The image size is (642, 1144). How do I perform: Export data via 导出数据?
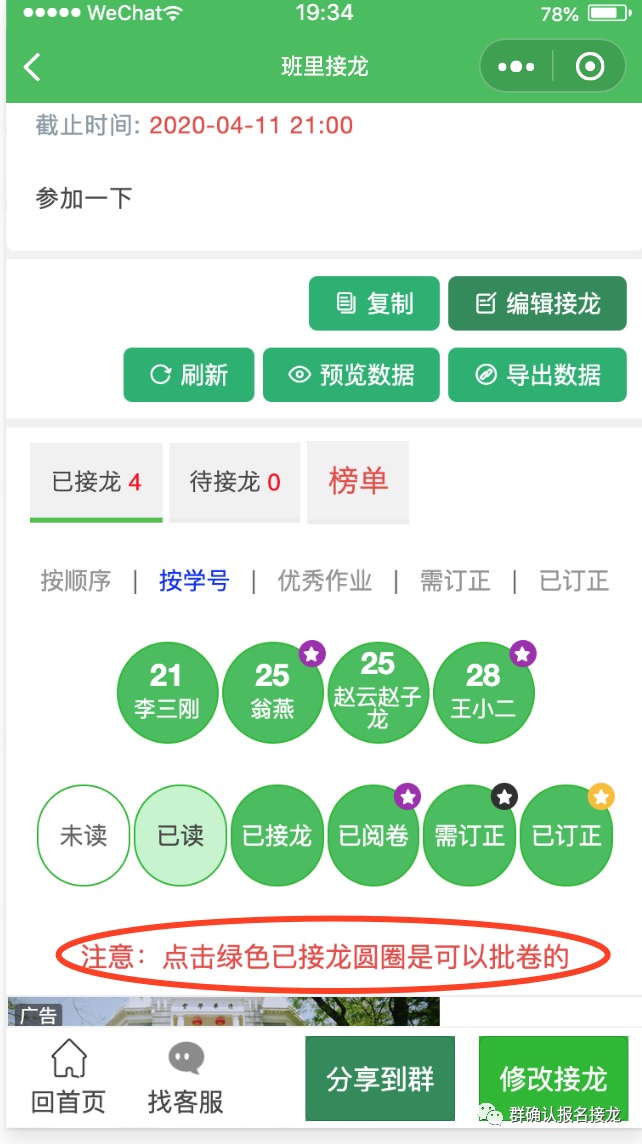point(537,375)
